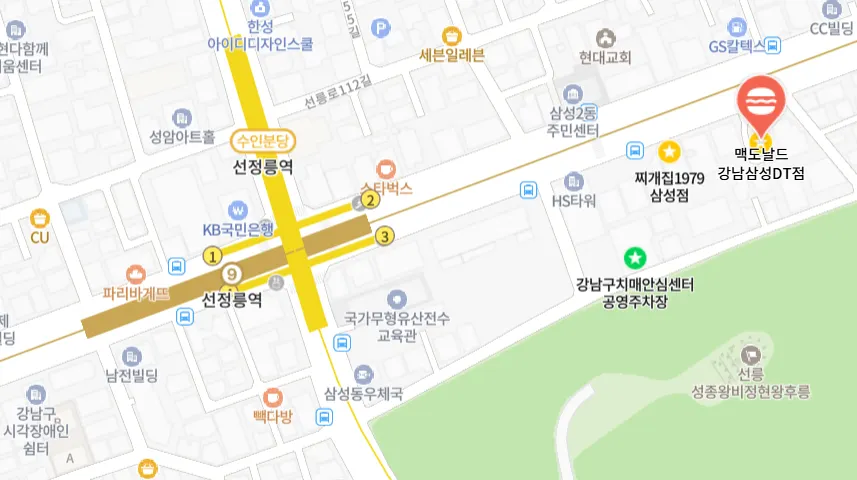Select the 선릉 landmark flag marker
Image resolution: width=857 pixels, height=480 pixels.
[x=751, y=356]
